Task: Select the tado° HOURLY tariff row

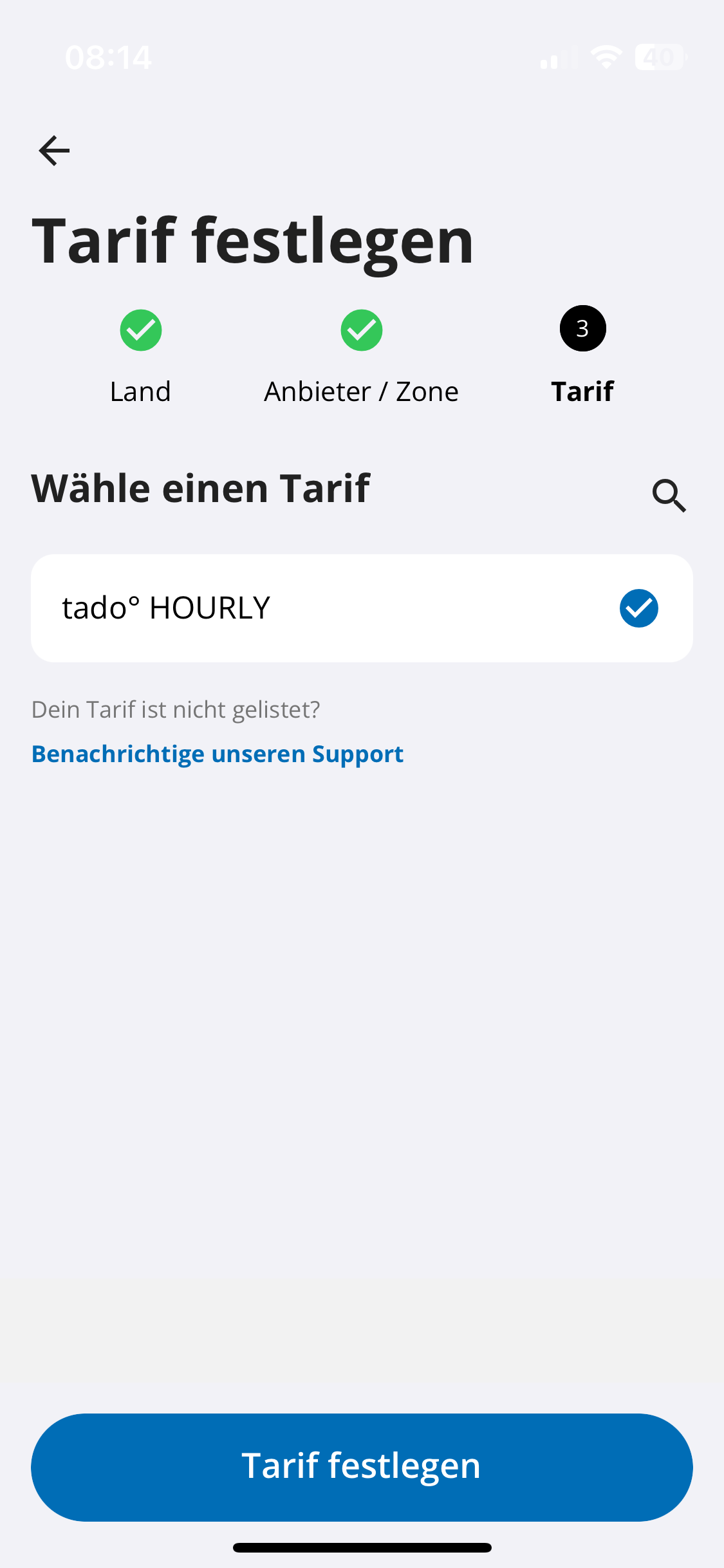Action: (x=362, y=608)
